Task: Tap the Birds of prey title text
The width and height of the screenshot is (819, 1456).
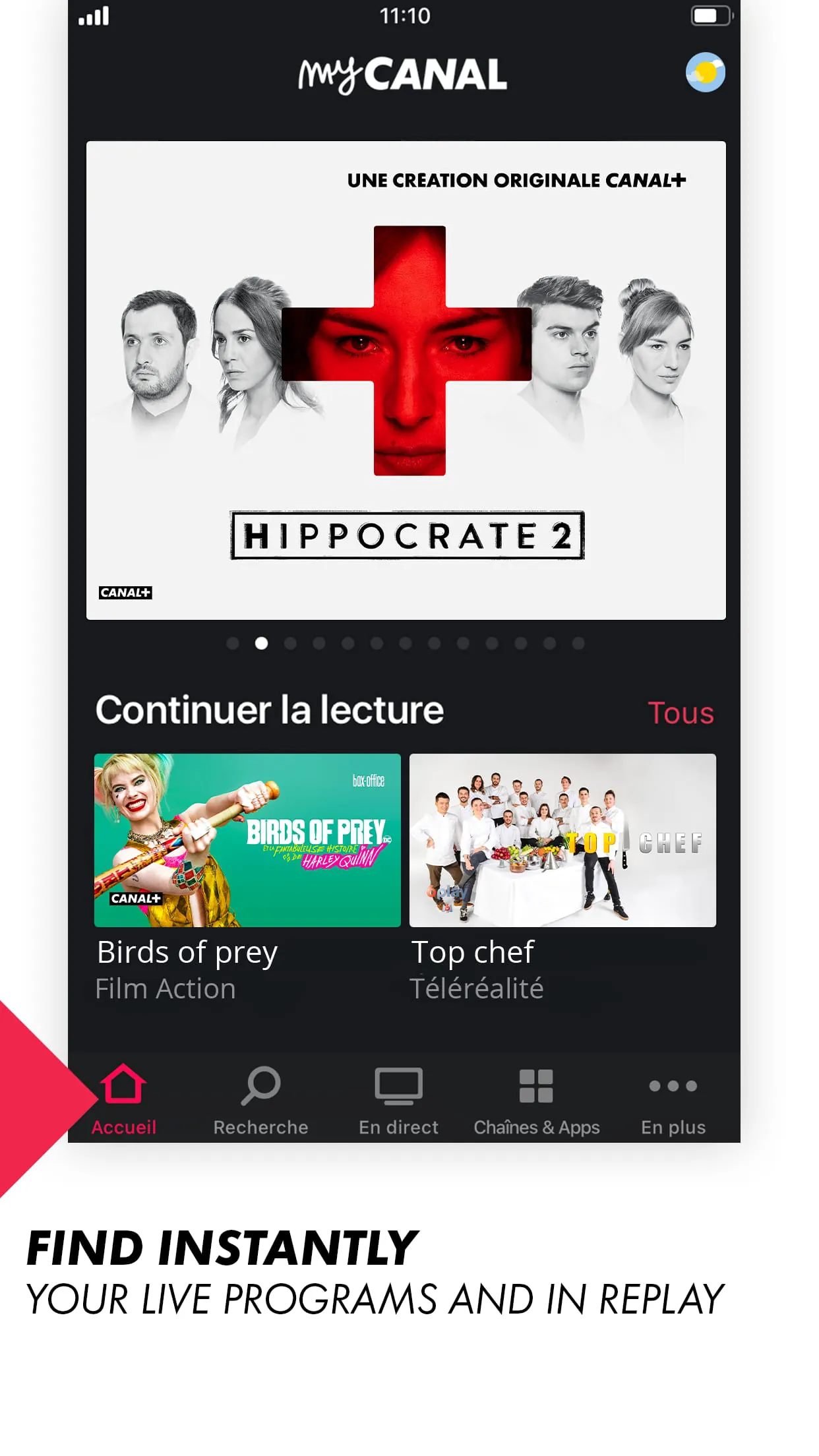Action: 187,952
